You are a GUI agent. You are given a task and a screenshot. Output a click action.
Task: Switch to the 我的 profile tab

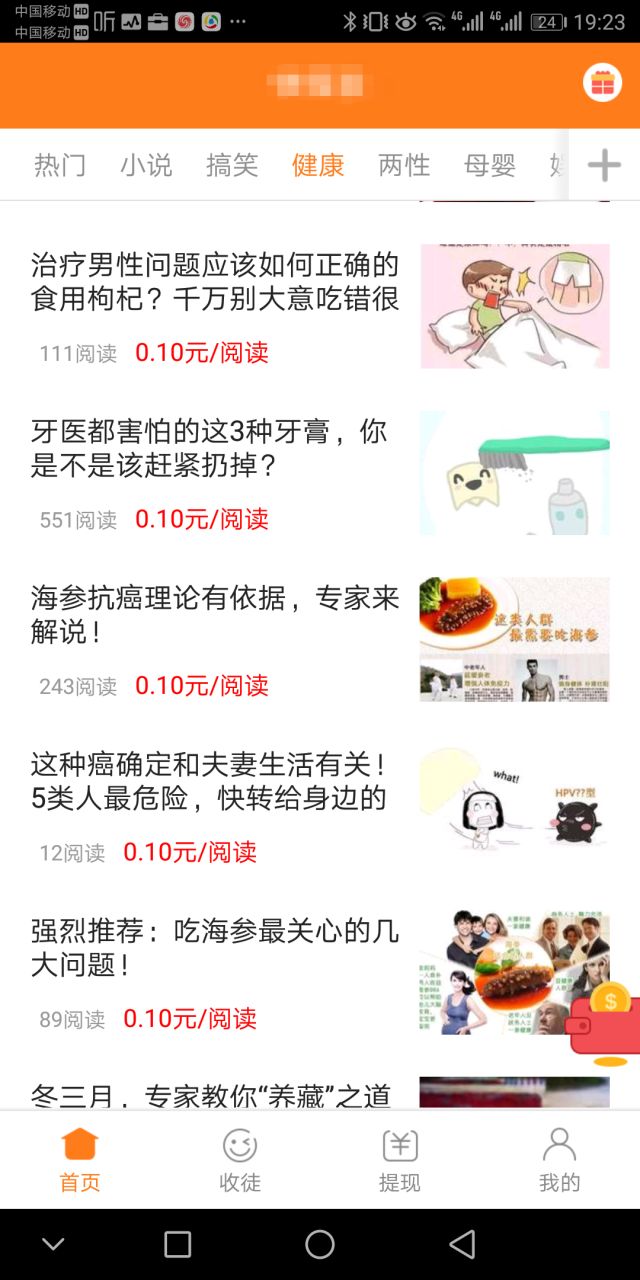point(559,1160)
